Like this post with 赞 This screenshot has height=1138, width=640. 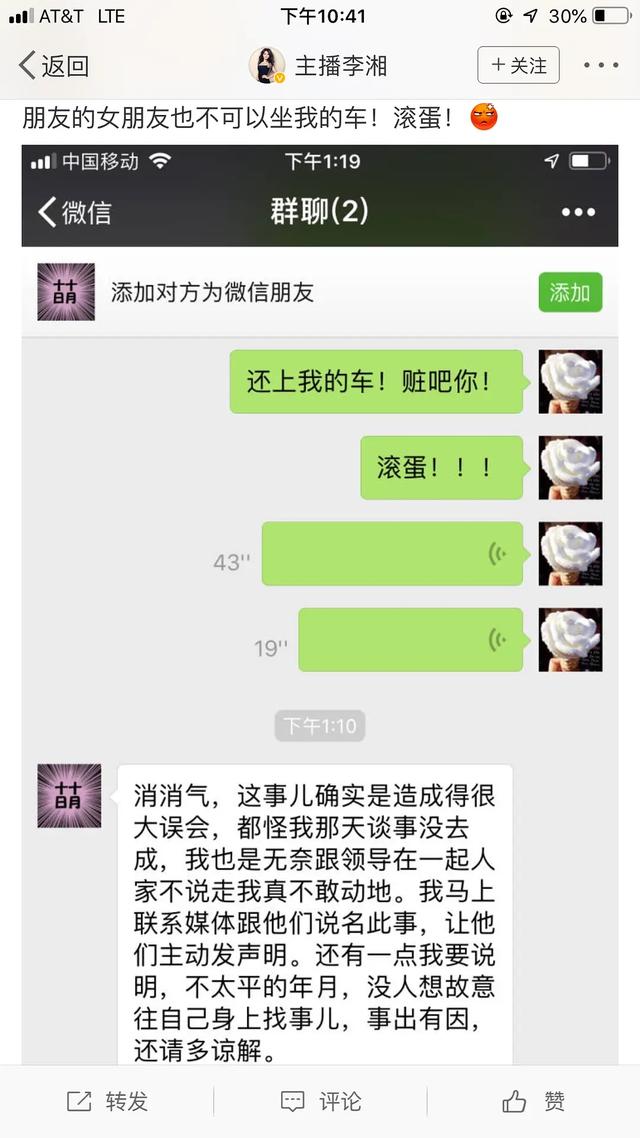pos(533,1101)
